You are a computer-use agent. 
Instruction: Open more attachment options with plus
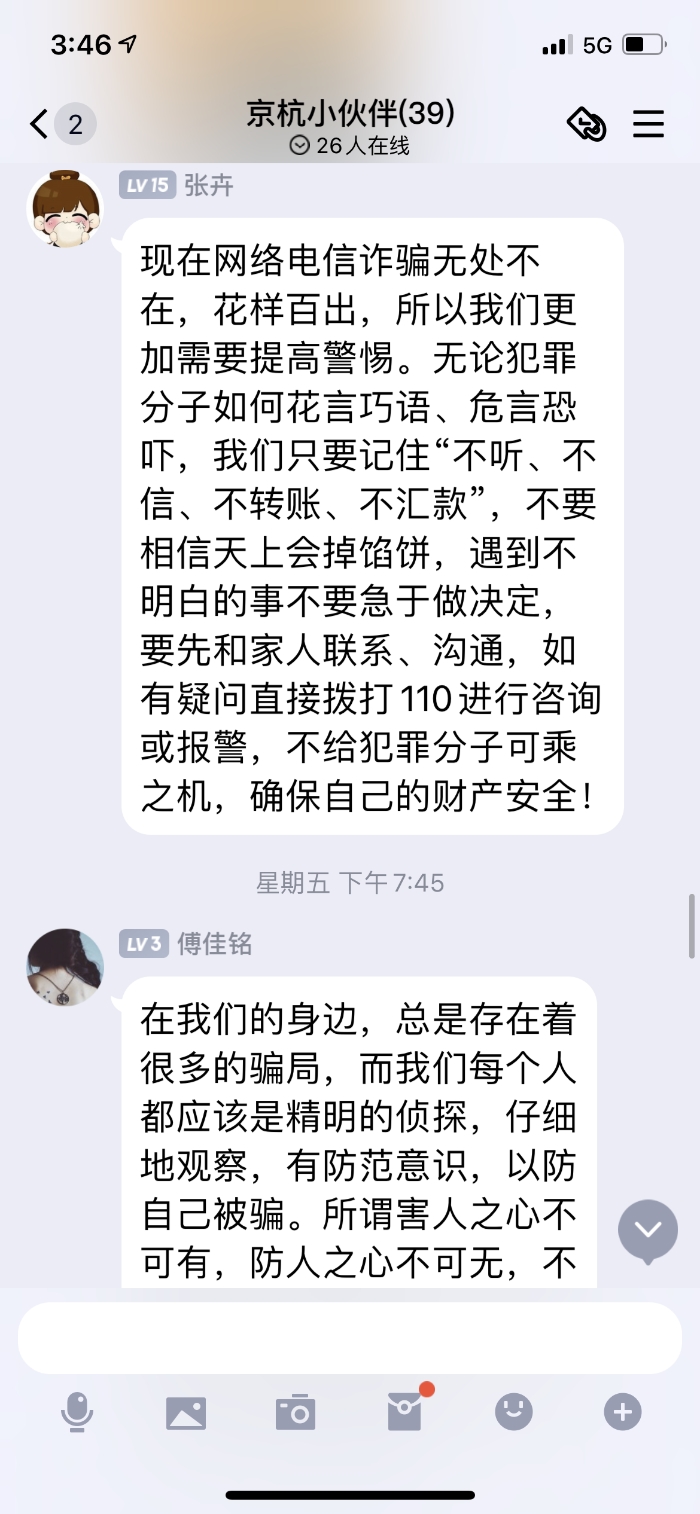[622, 1412]
